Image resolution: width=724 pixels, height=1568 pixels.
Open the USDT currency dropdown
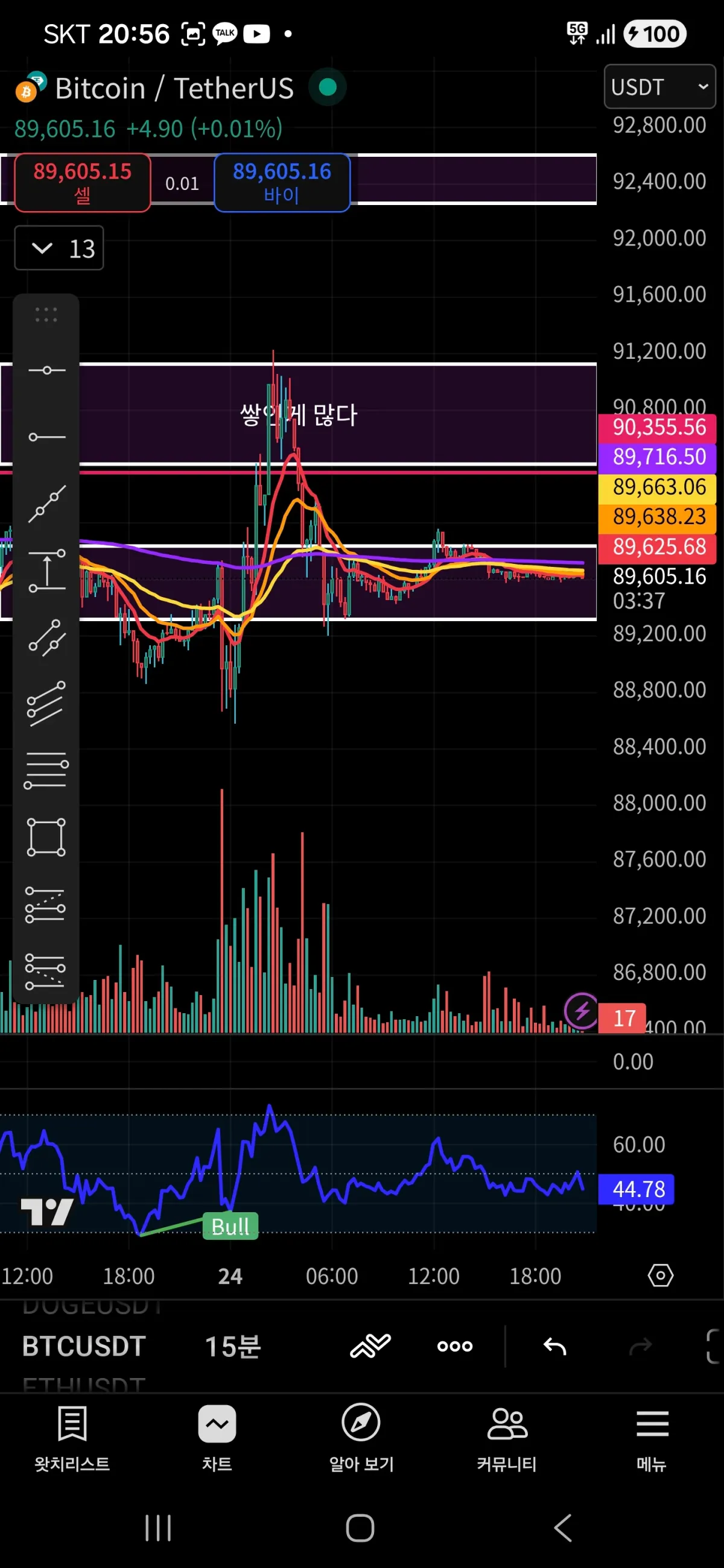pyautogui.click(x=659, y=86)
